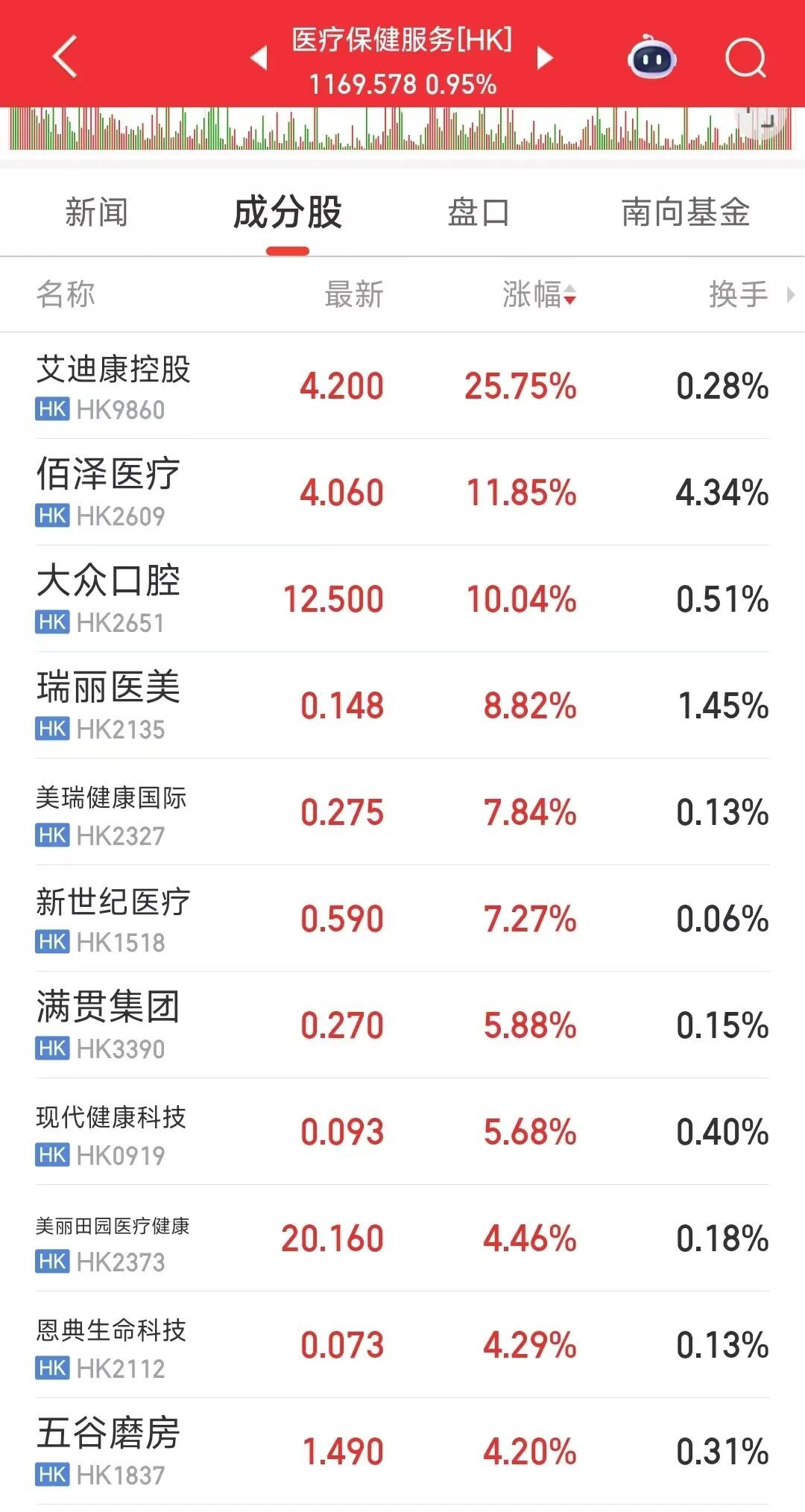Image resolution: width=805 pixels, height=1512 pixels.
Task: Open 艾迪康控股 stock details
Action: [x=113, y=385]
